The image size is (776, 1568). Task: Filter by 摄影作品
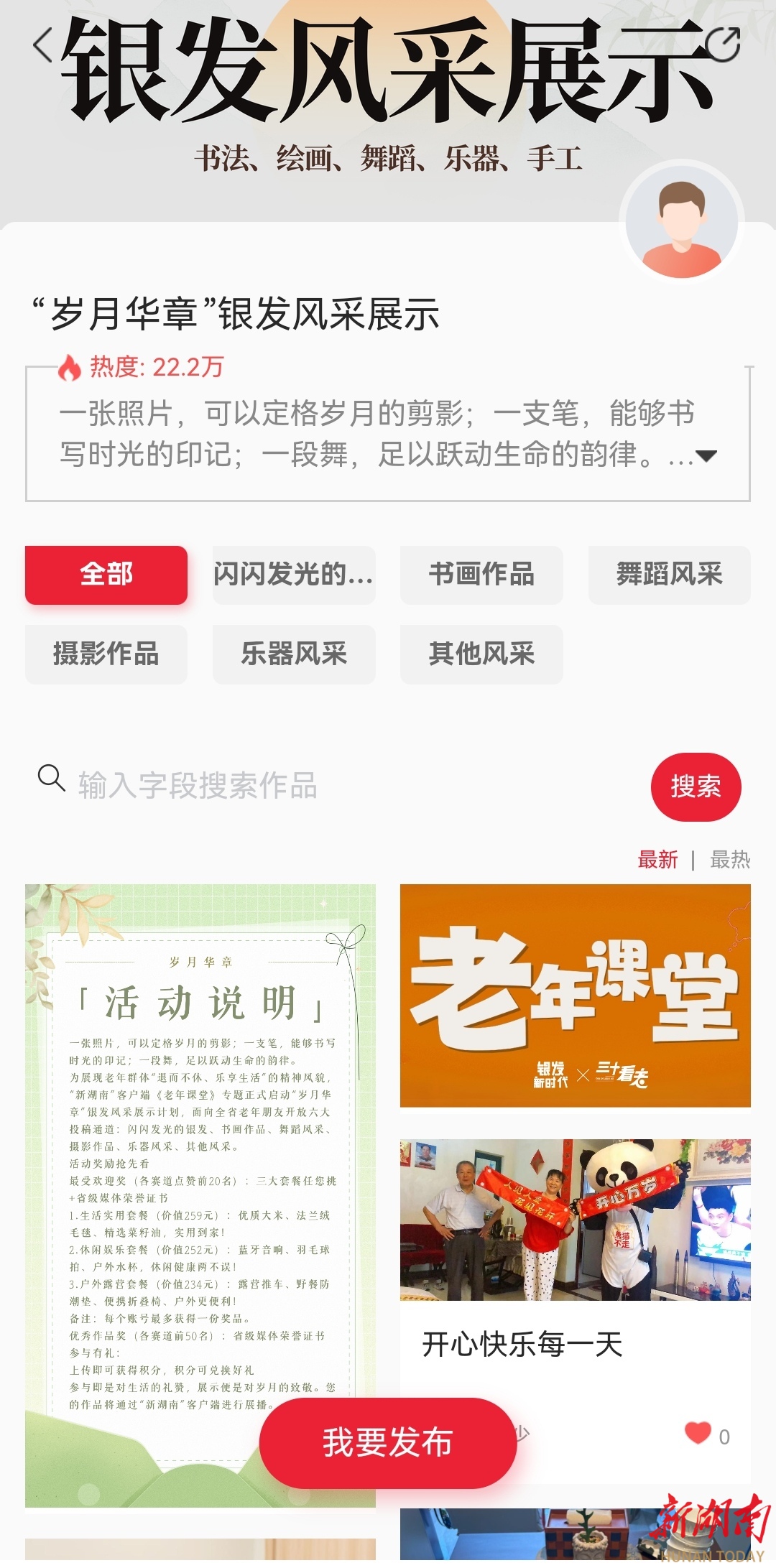click(106, 654)
